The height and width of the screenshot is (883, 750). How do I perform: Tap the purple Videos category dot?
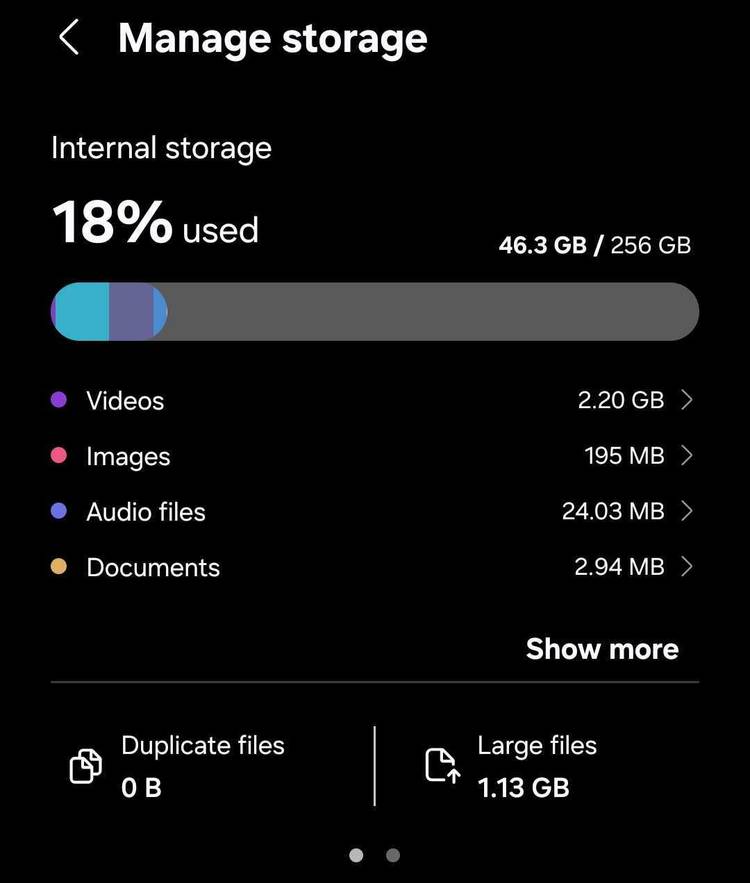58,399
